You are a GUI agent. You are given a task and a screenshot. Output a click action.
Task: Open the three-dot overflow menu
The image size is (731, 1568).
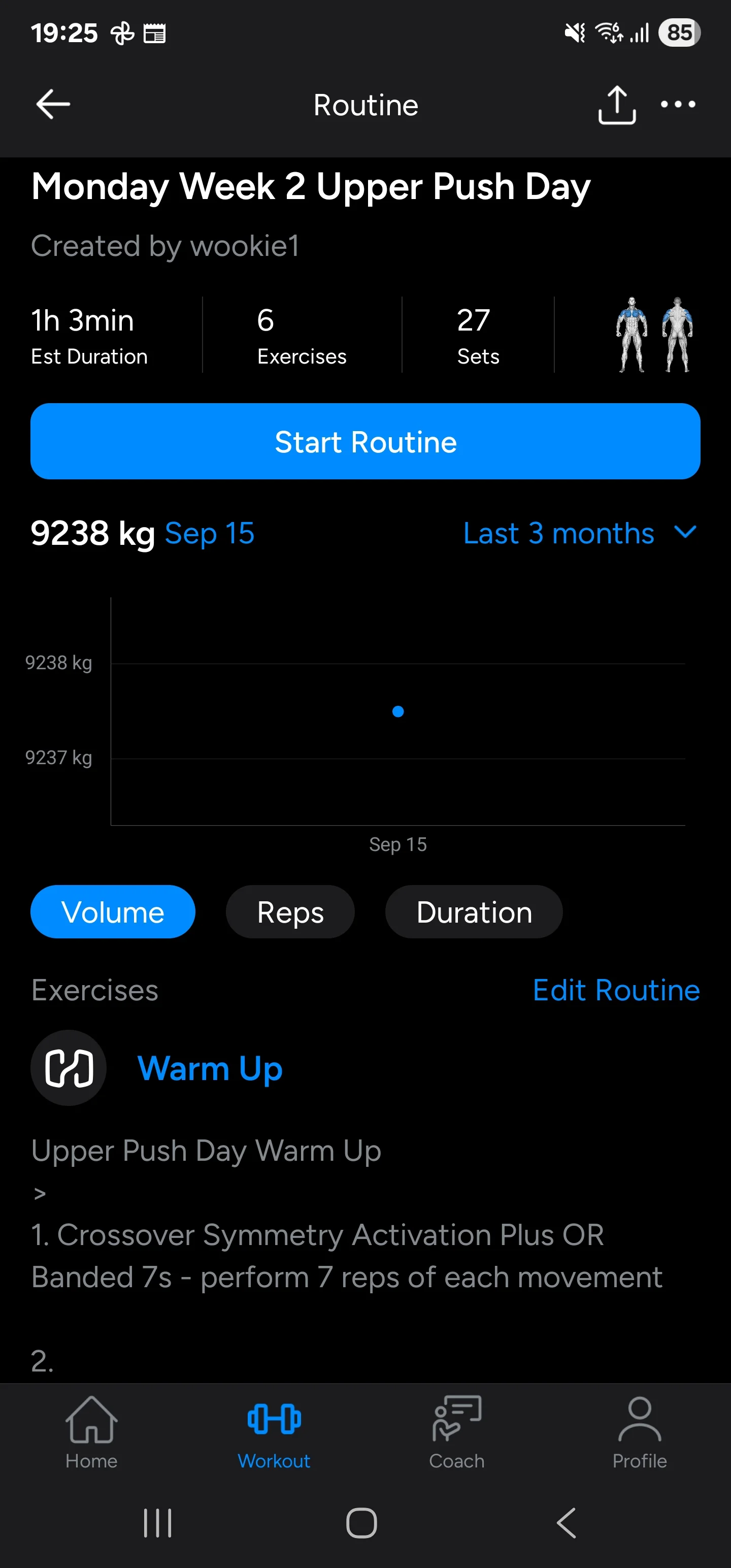point(677,105)
